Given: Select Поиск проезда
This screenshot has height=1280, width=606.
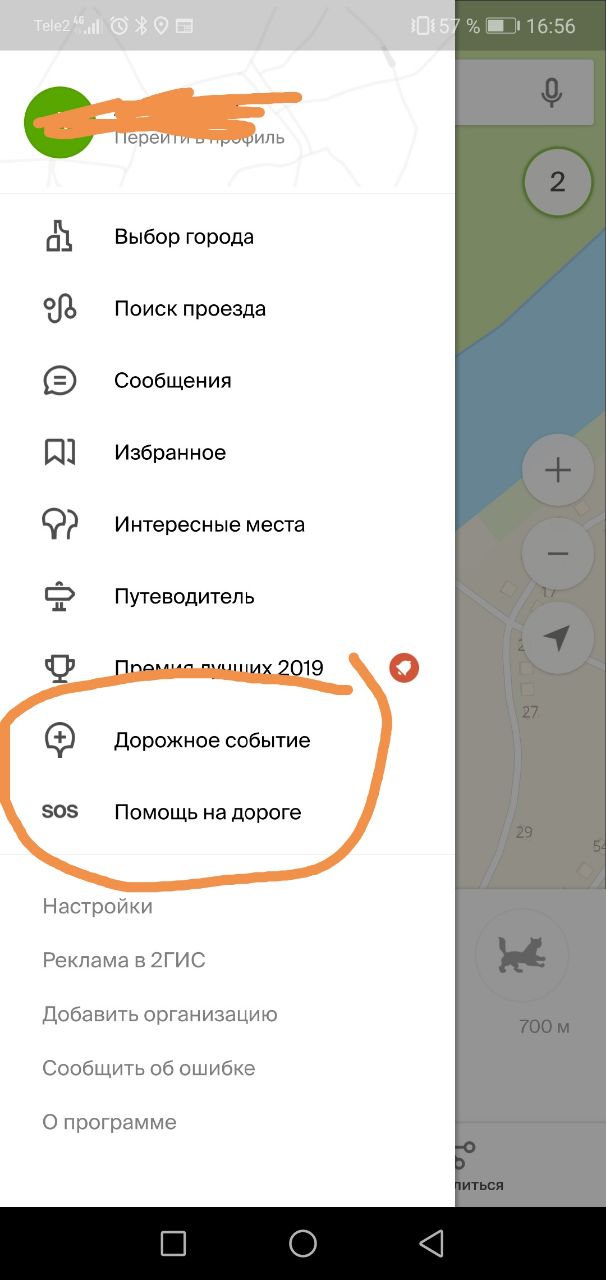Looking at the screenshot, I should (190, 309).
